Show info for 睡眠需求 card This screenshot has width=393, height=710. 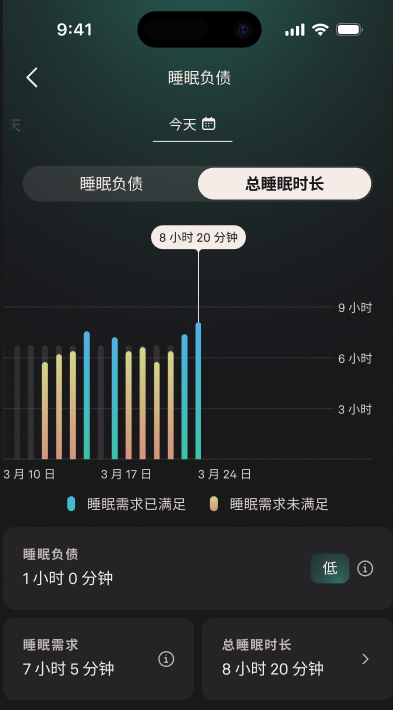166,659
